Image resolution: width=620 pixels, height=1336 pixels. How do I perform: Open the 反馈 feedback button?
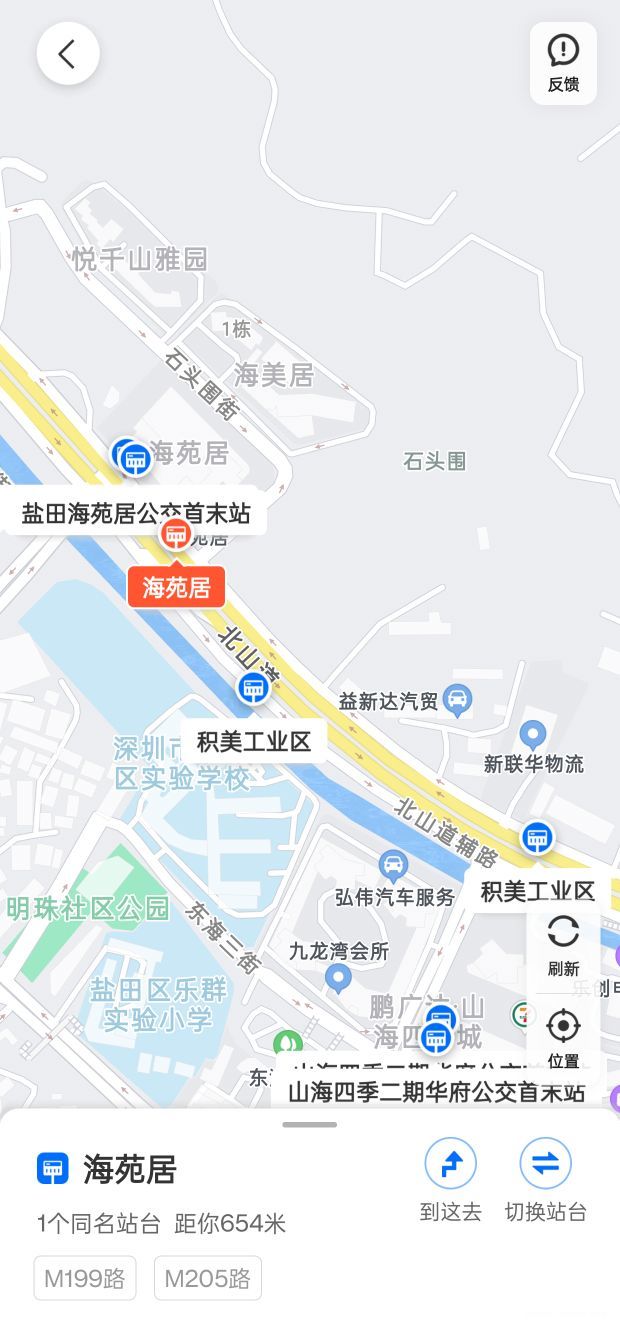pyautogui.click(x=563, y=62)
